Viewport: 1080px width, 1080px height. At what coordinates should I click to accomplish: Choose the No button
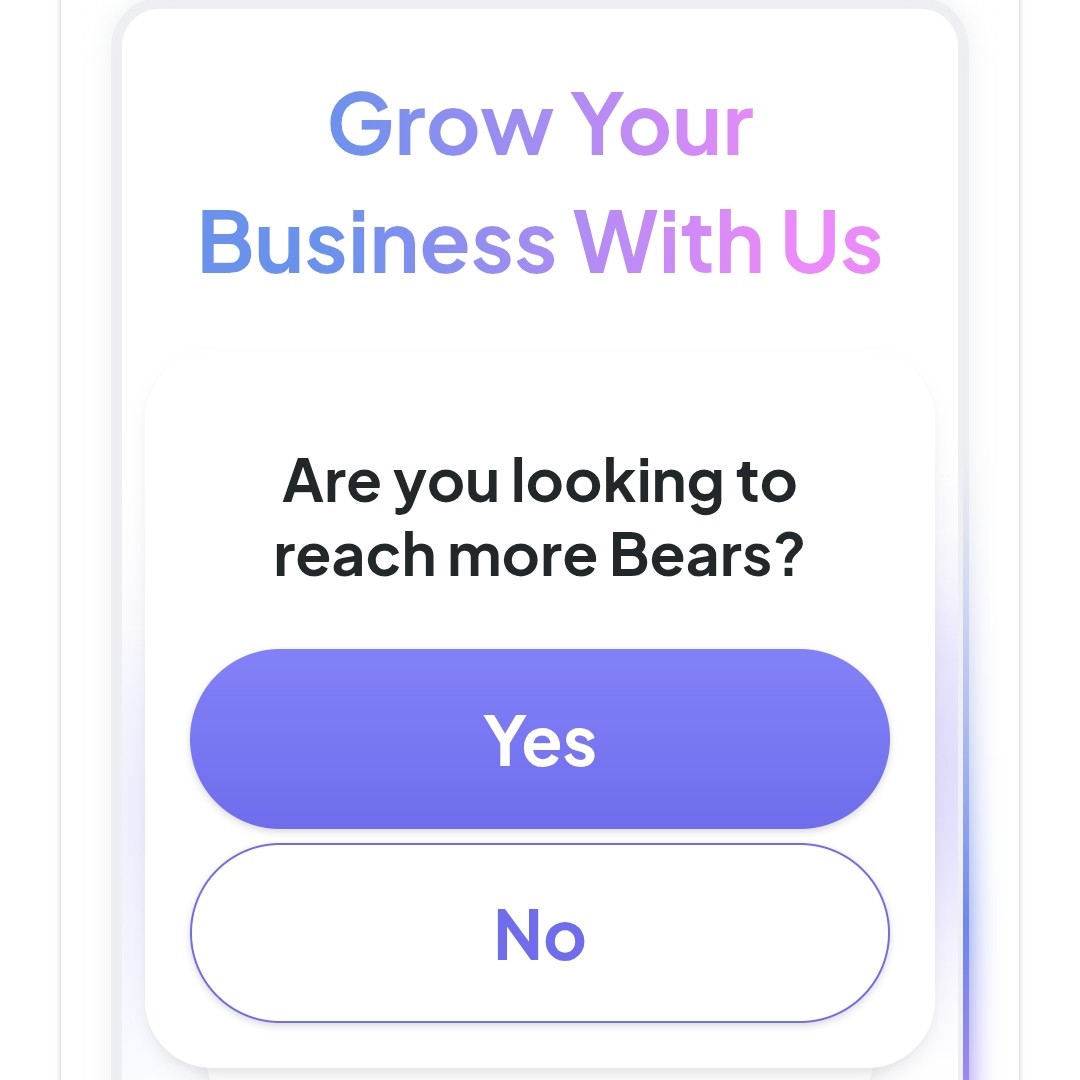pos(539,933)
